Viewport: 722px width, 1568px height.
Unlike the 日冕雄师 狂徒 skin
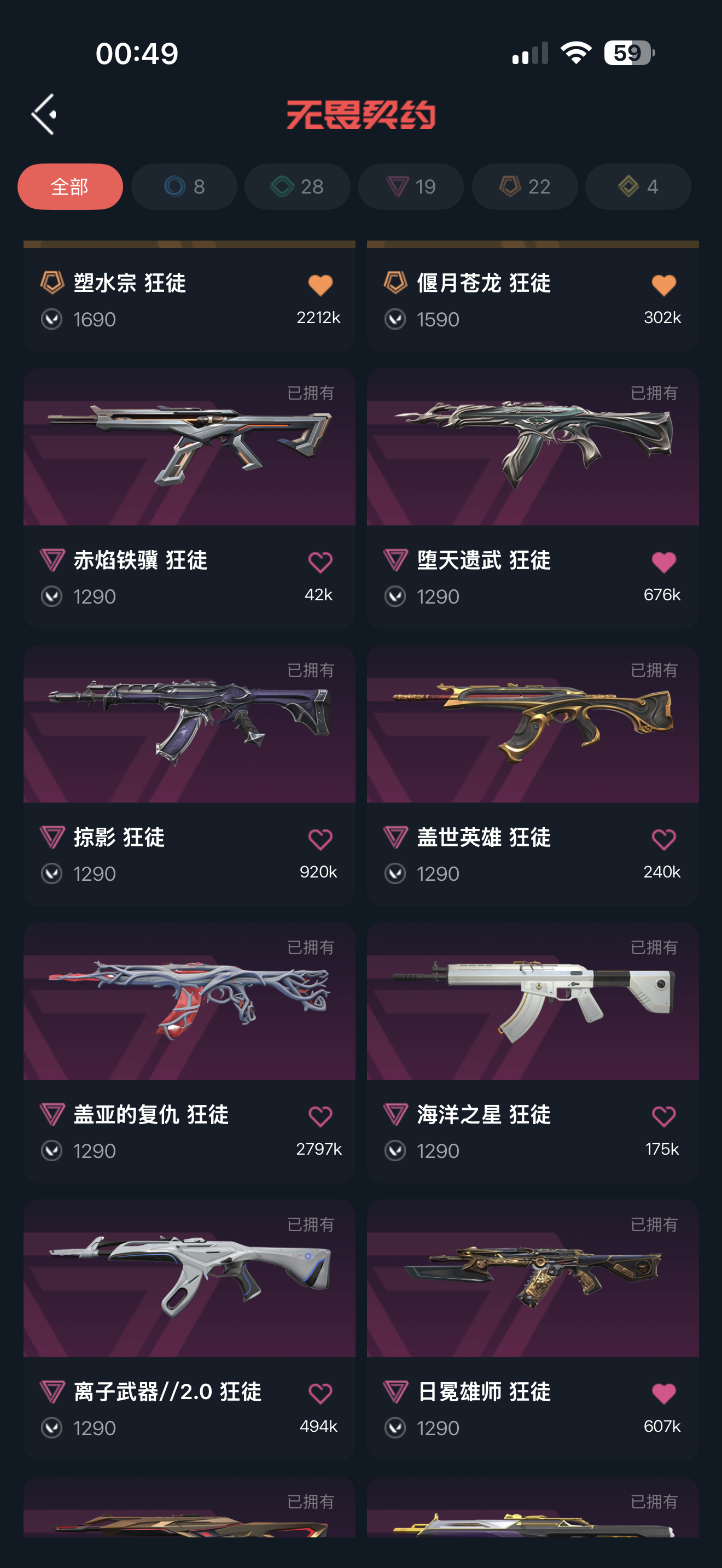[663, 1393]
